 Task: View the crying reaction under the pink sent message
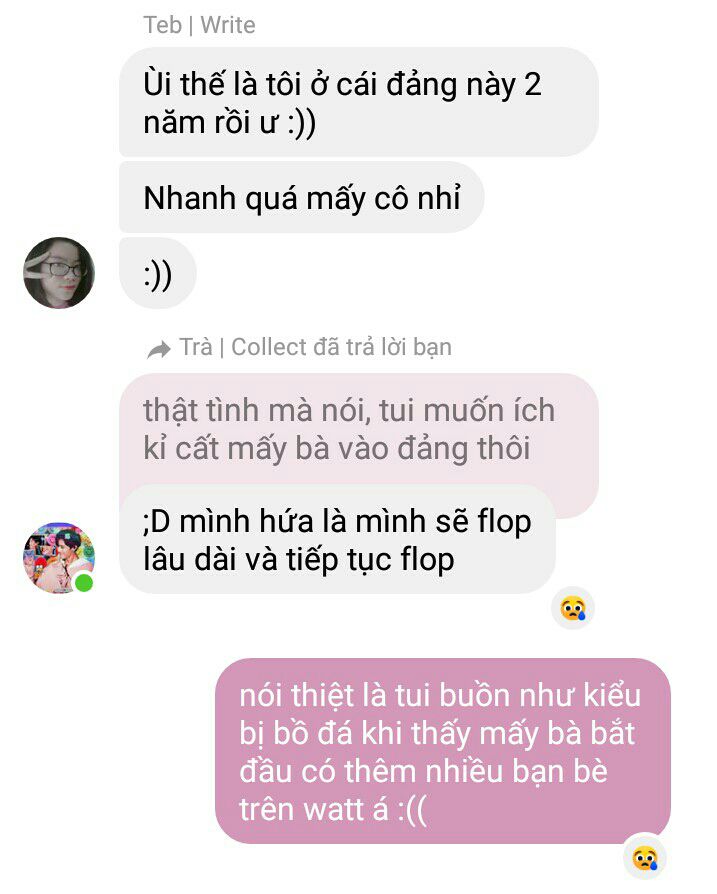(644, 857)
